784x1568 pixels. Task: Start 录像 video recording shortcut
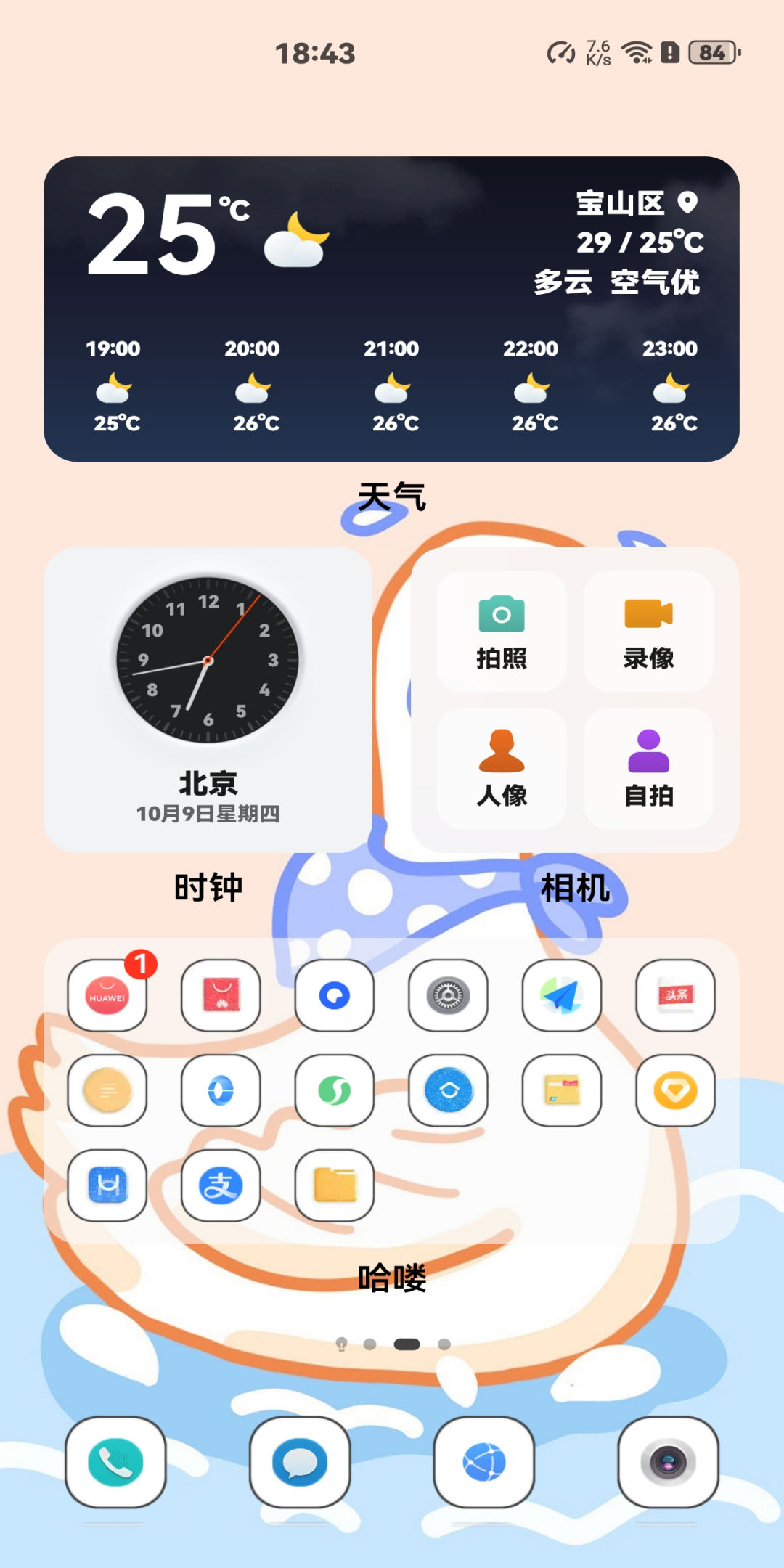click(648, 631)
